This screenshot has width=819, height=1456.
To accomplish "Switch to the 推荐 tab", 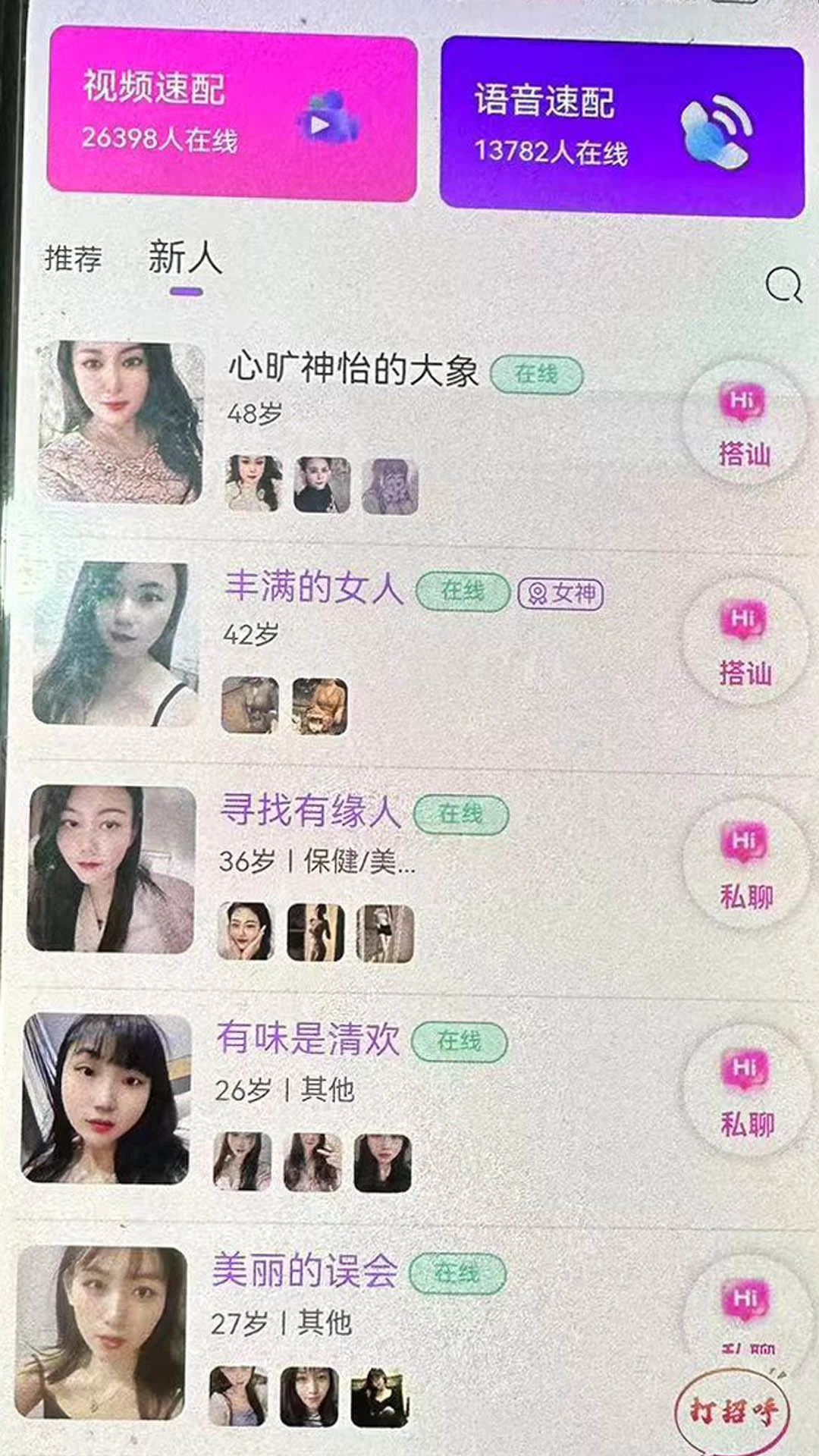I will [73, 259].
